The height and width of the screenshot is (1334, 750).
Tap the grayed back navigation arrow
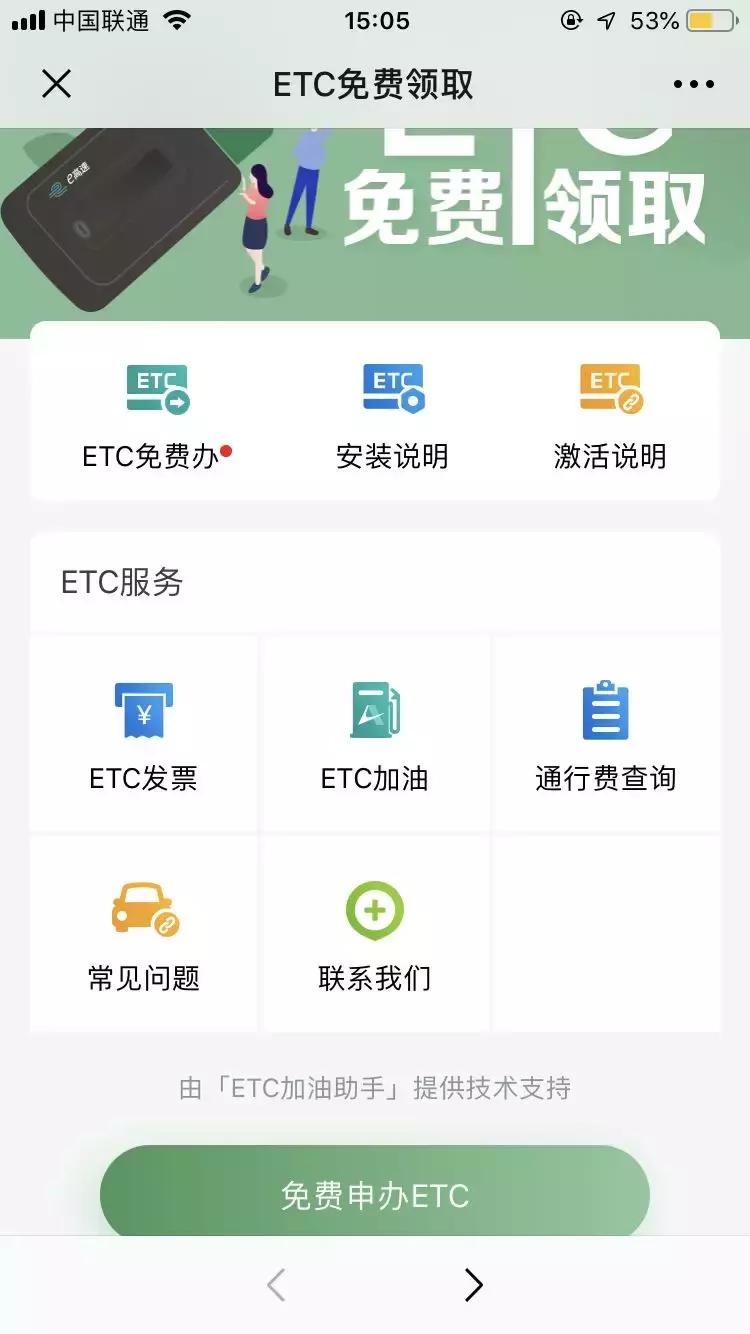(x=278, y=1285)
